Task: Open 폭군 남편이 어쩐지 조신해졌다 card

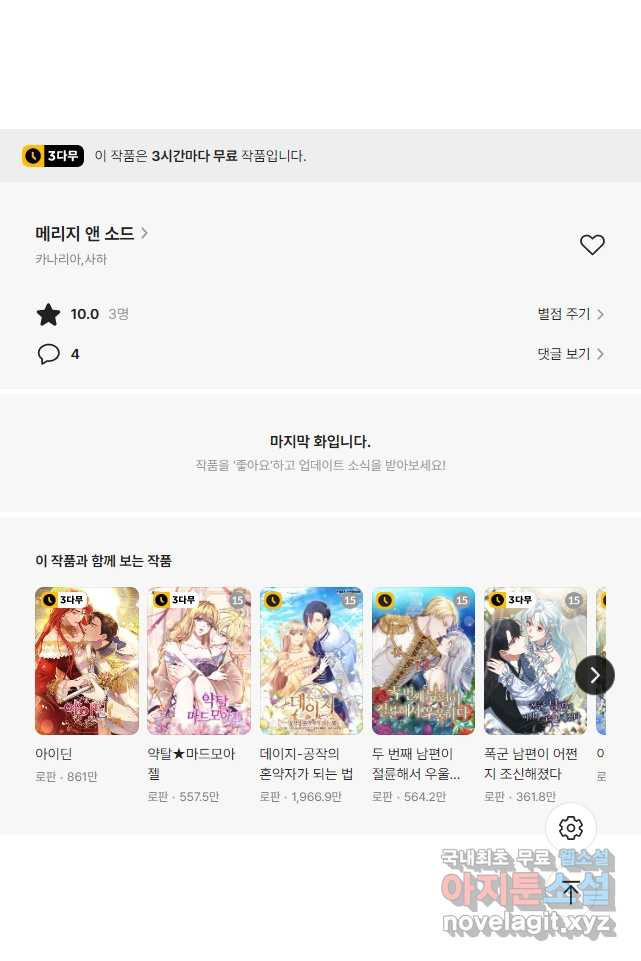Action: pyautogui.click(x=535, y=661)
